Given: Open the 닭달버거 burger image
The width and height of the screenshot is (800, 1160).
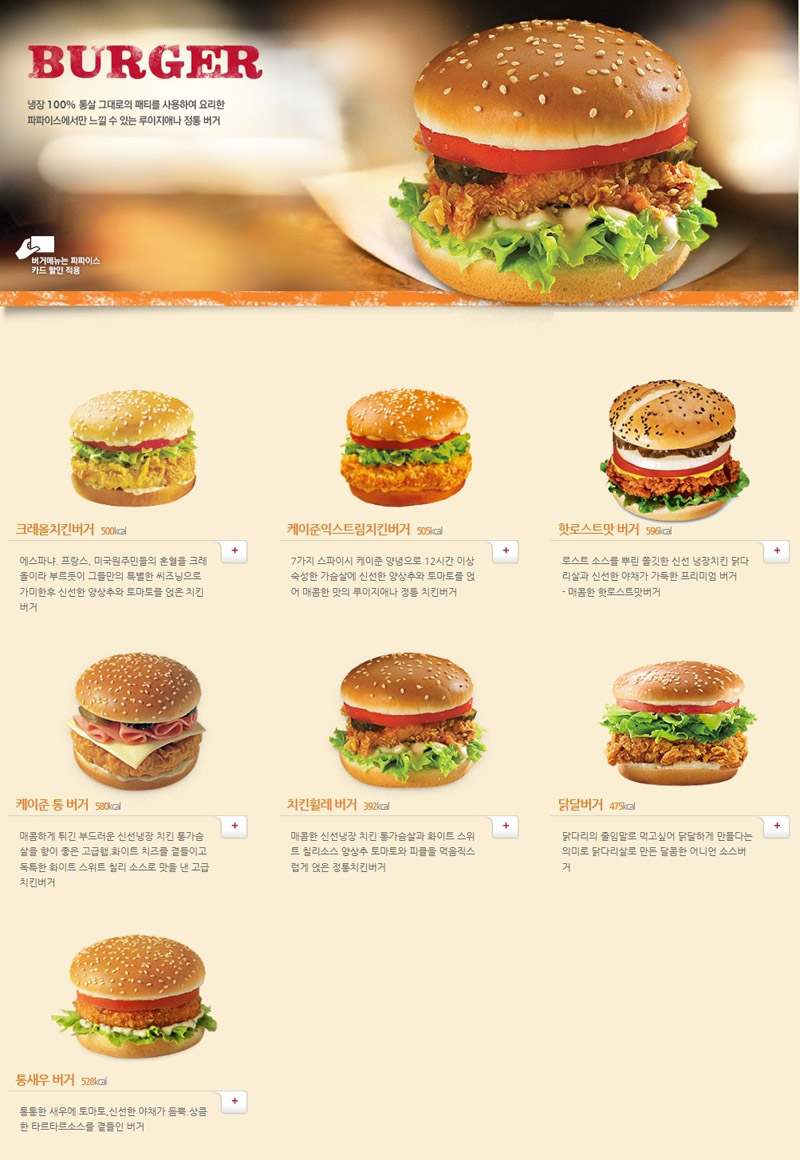Looking at the screenshot, I should point(677,722).
